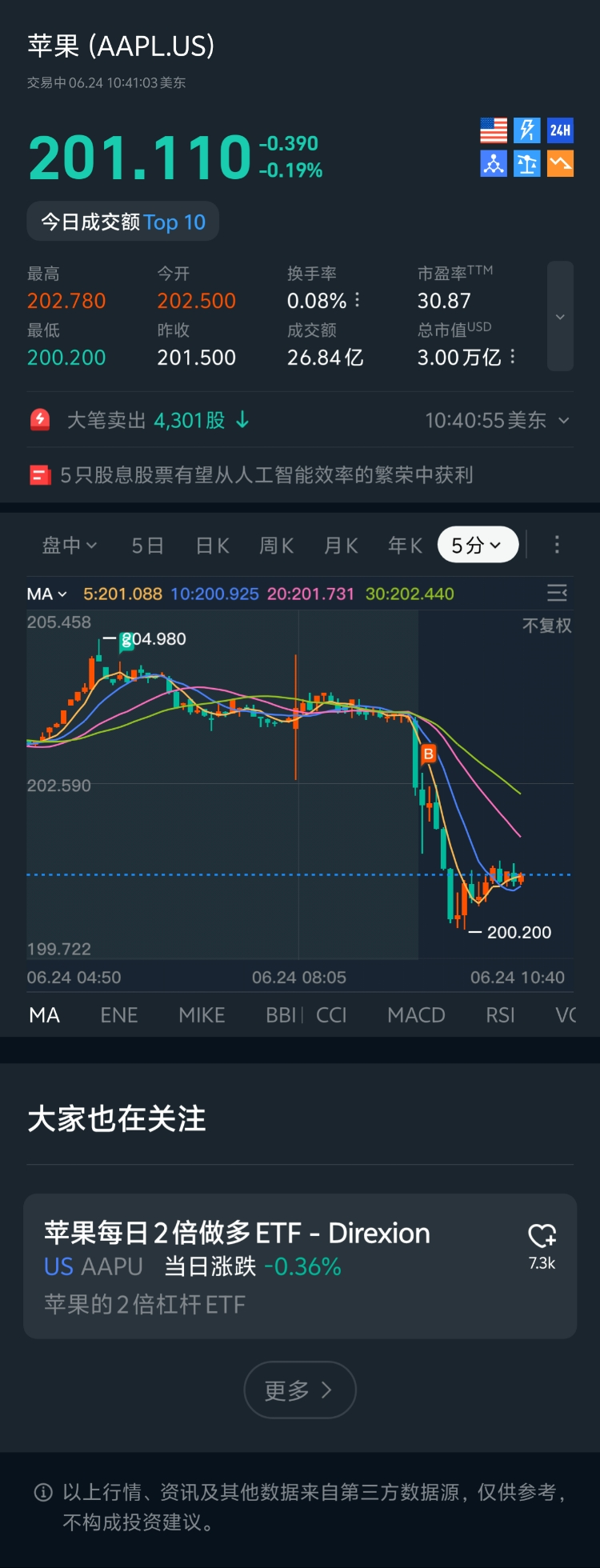This screenshot has width=600, height=1568.
Task: Open chart overflow menu with three dots
Action: pyautogui.click(x=557, y=546)
